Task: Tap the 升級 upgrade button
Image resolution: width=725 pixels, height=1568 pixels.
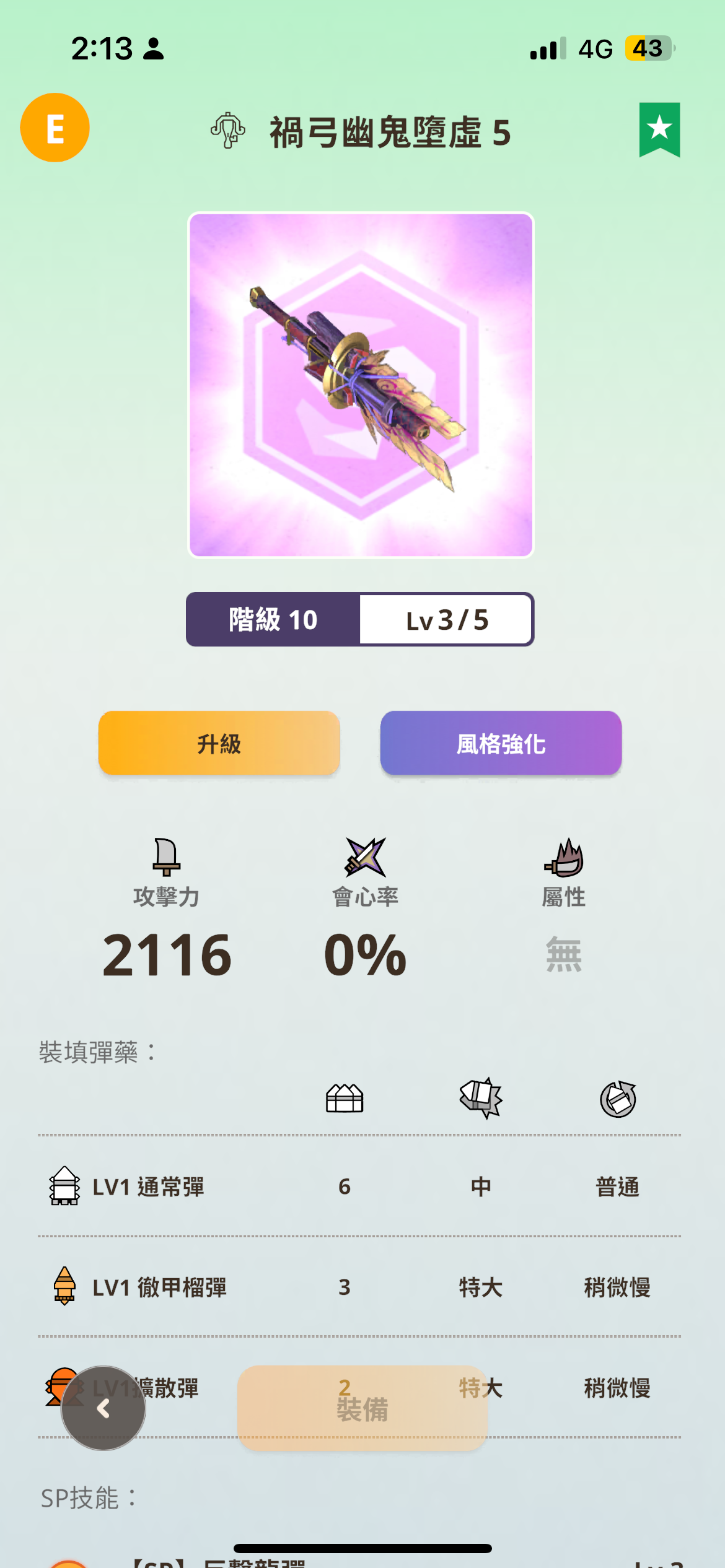Action: pyautogui.click(x=219, y=743)
